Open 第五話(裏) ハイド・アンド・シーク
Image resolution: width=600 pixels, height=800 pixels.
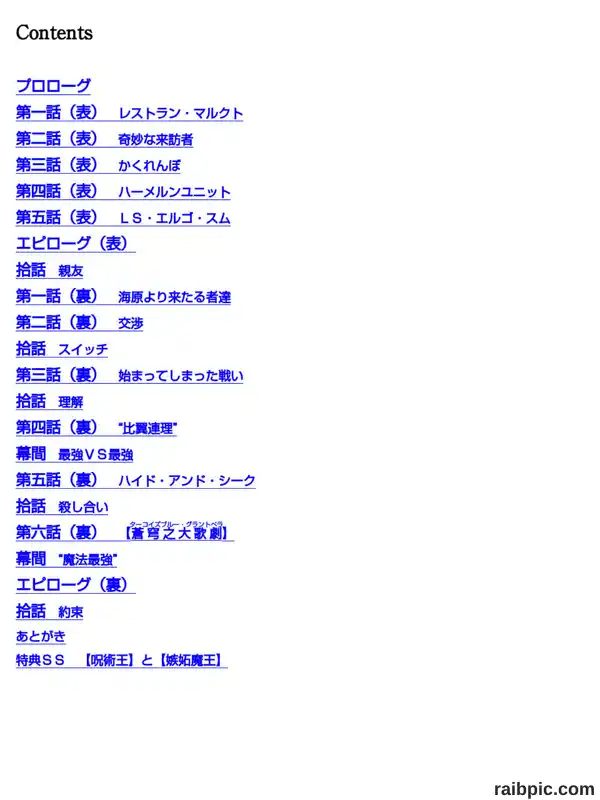coord(136,480)
